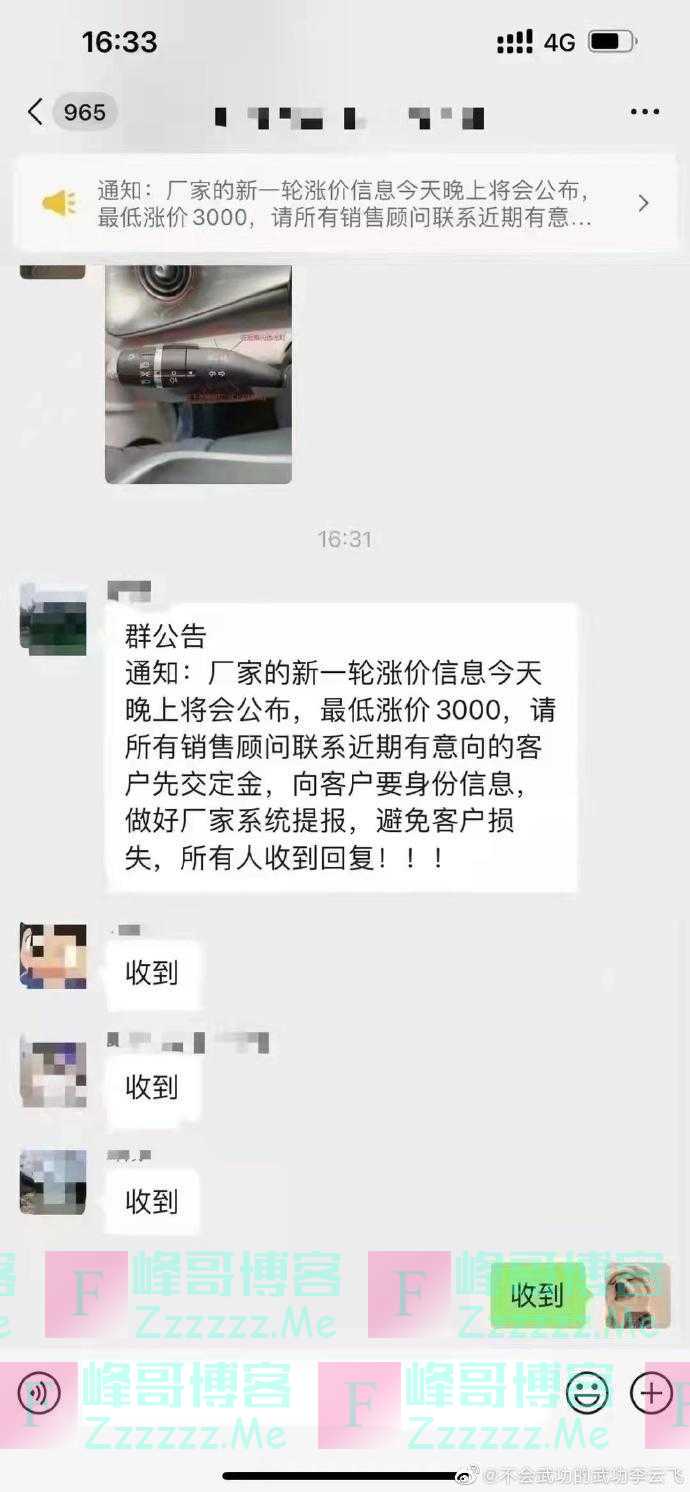Image resolution: width=690 pixels, height=1492 pixels.
Task: Switch to voice message input
Action: pos(39,1392)
